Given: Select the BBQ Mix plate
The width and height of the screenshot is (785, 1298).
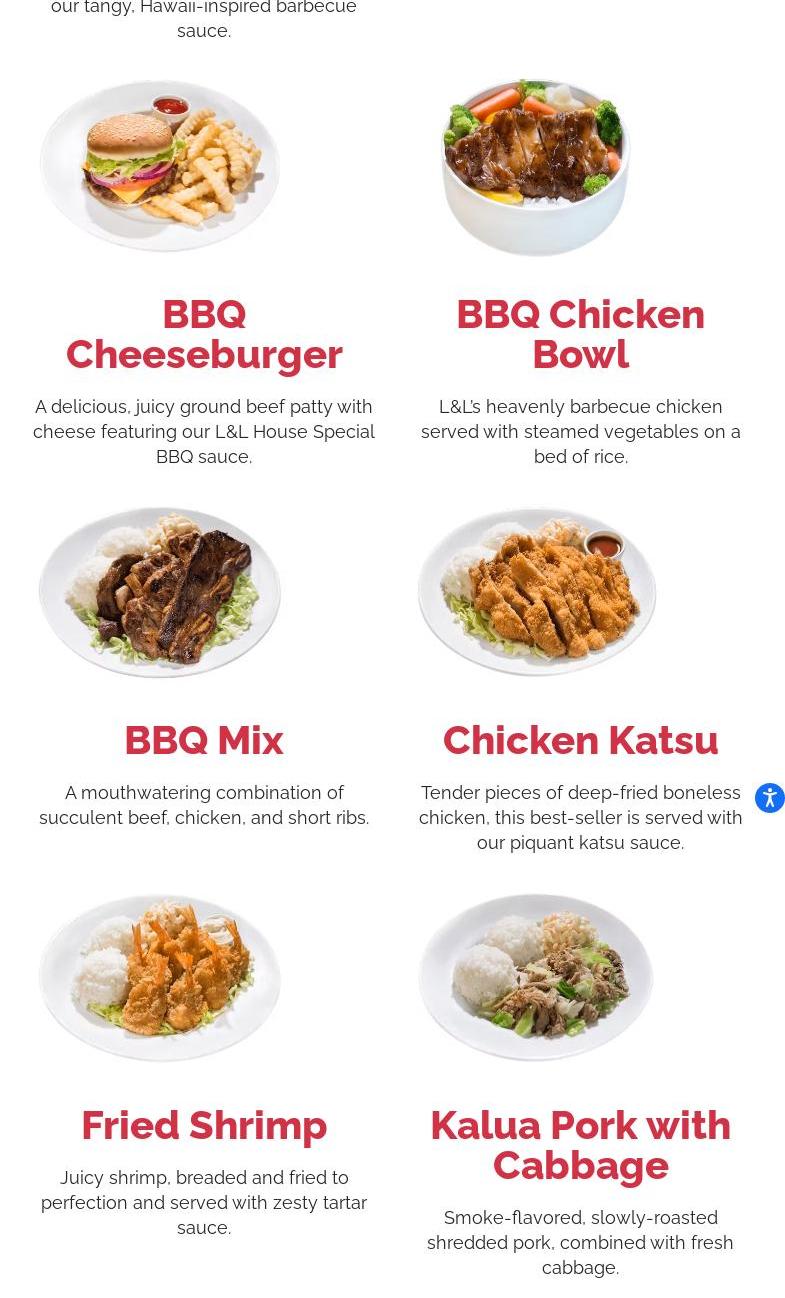Looking at the screenshot, I should (x=204, y=741).
